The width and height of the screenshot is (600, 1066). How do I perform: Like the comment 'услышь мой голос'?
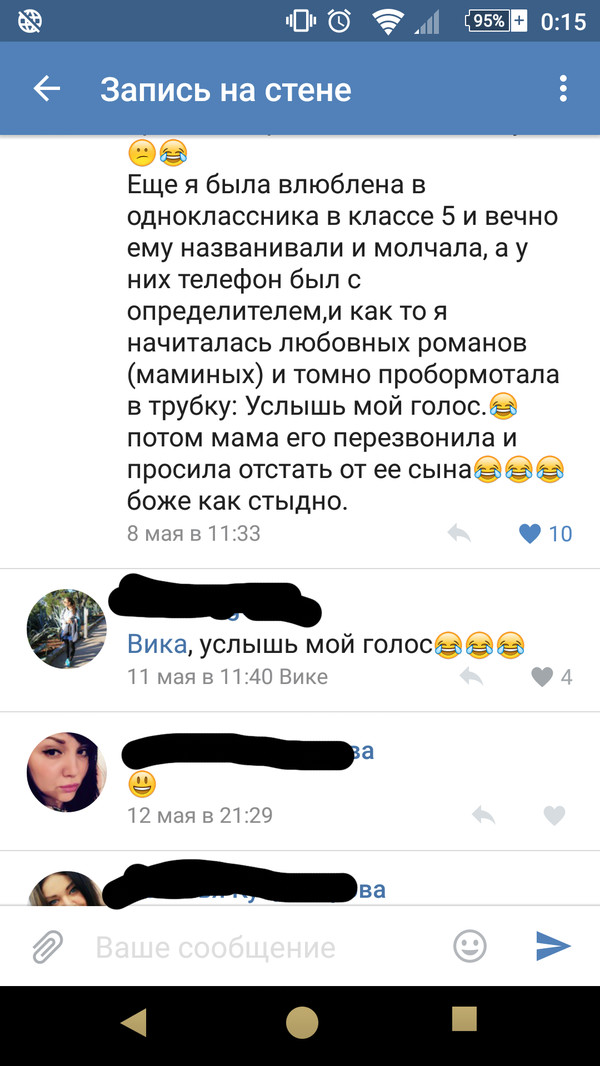coord(542,677)
